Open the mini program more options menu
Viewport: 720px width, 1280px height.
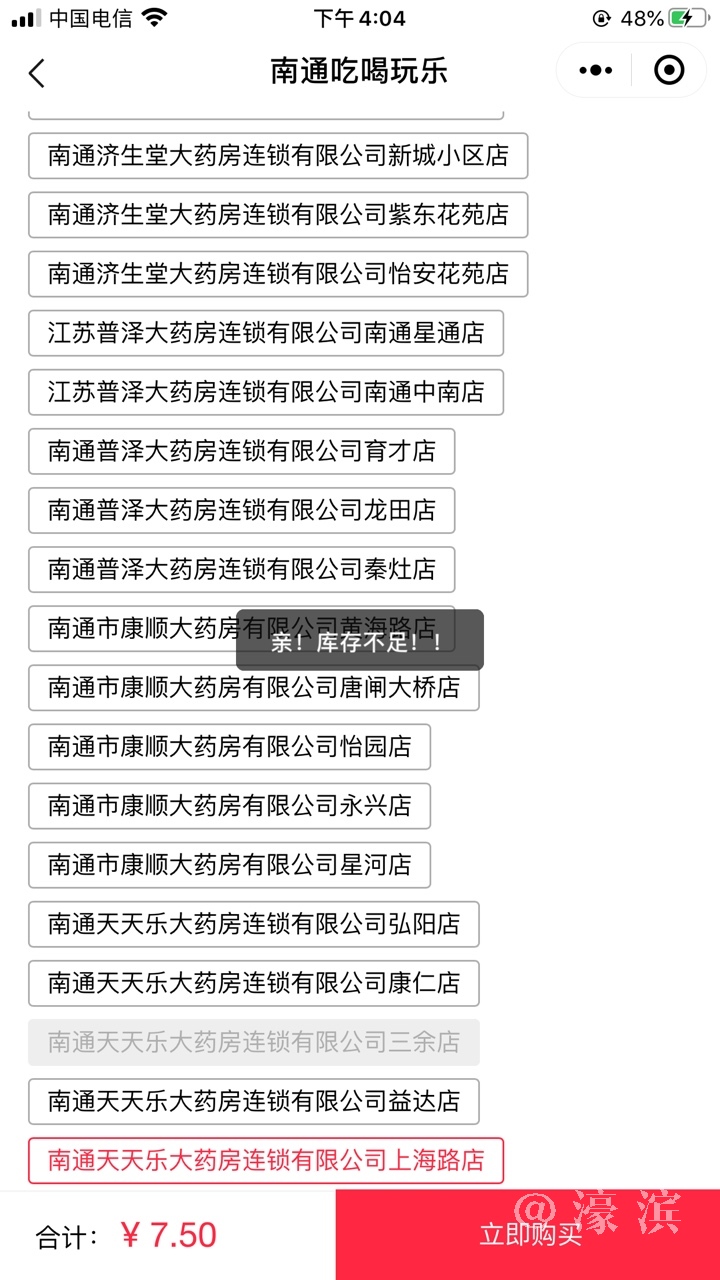coord(596,71)
